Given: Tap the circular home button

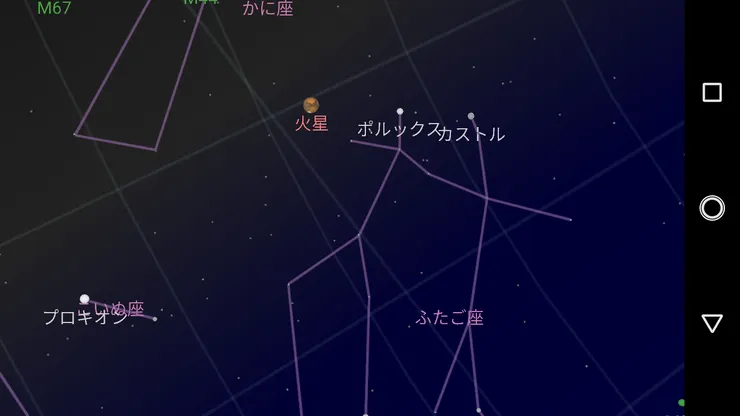Looking at the screenshot, I should pos(712,208).
